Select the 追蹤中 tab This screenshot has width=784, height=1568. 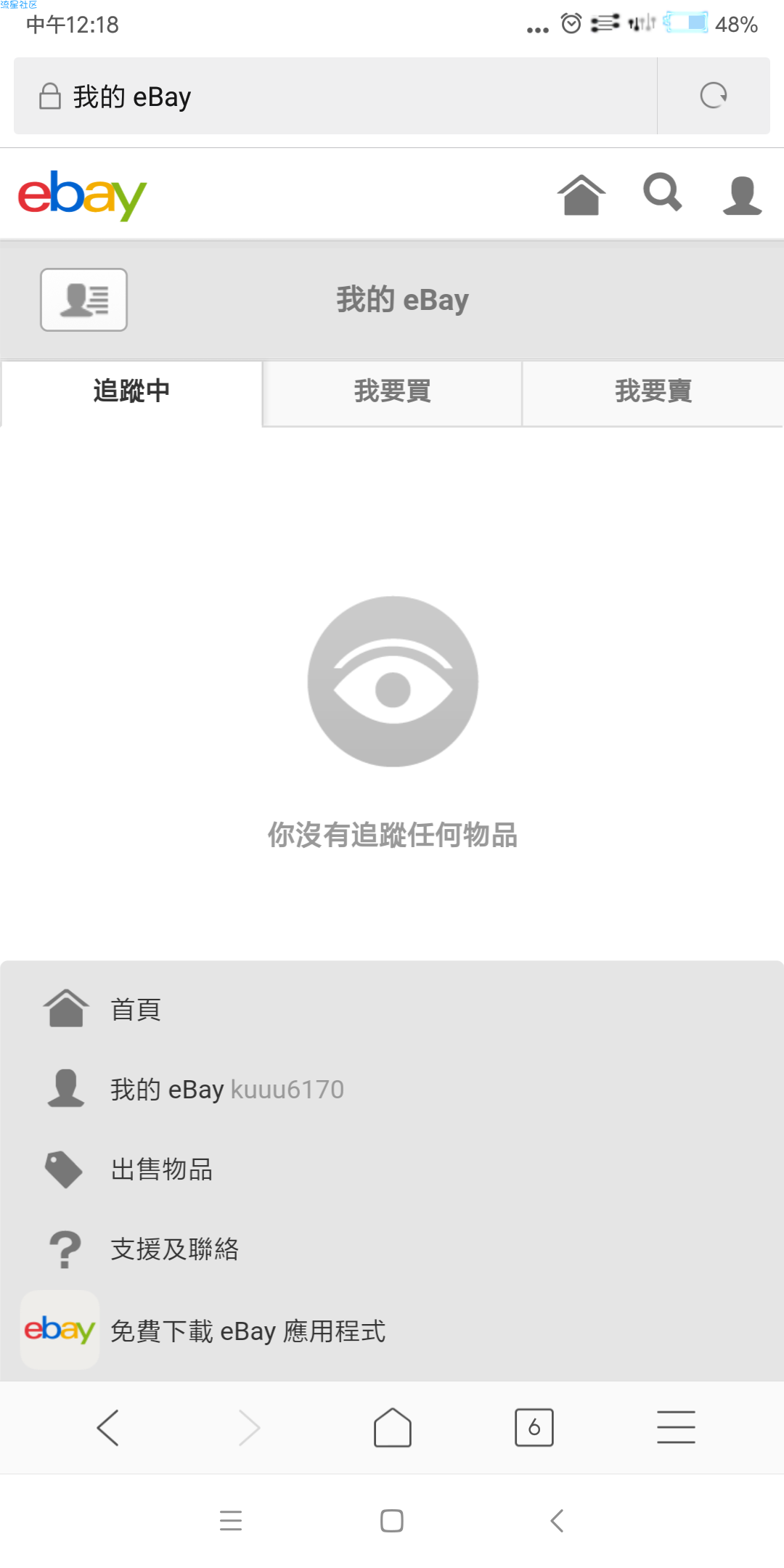[131, 391]
